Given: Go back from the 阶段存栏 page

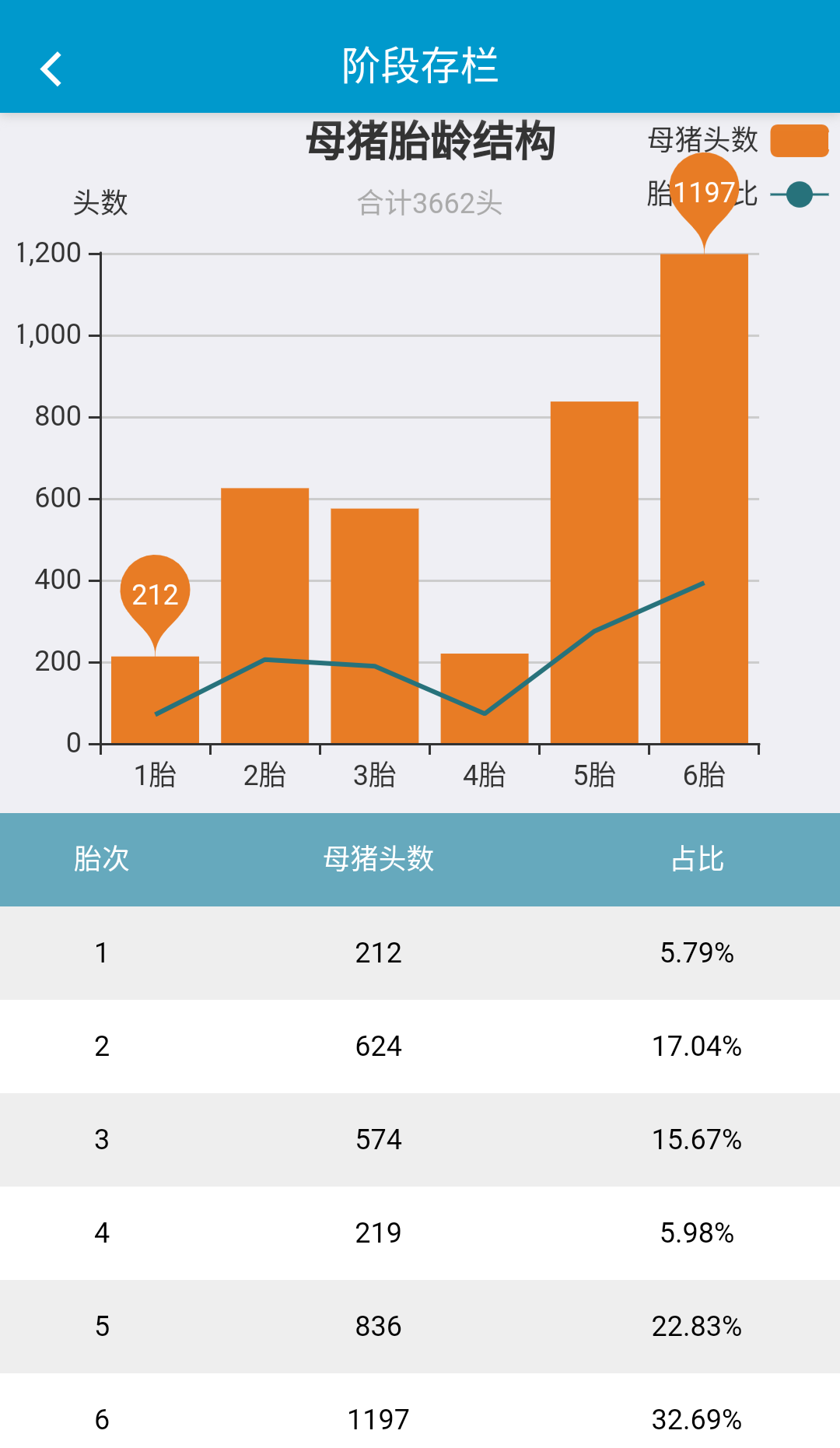Looking at the screenshot, I should pos(51,68).
